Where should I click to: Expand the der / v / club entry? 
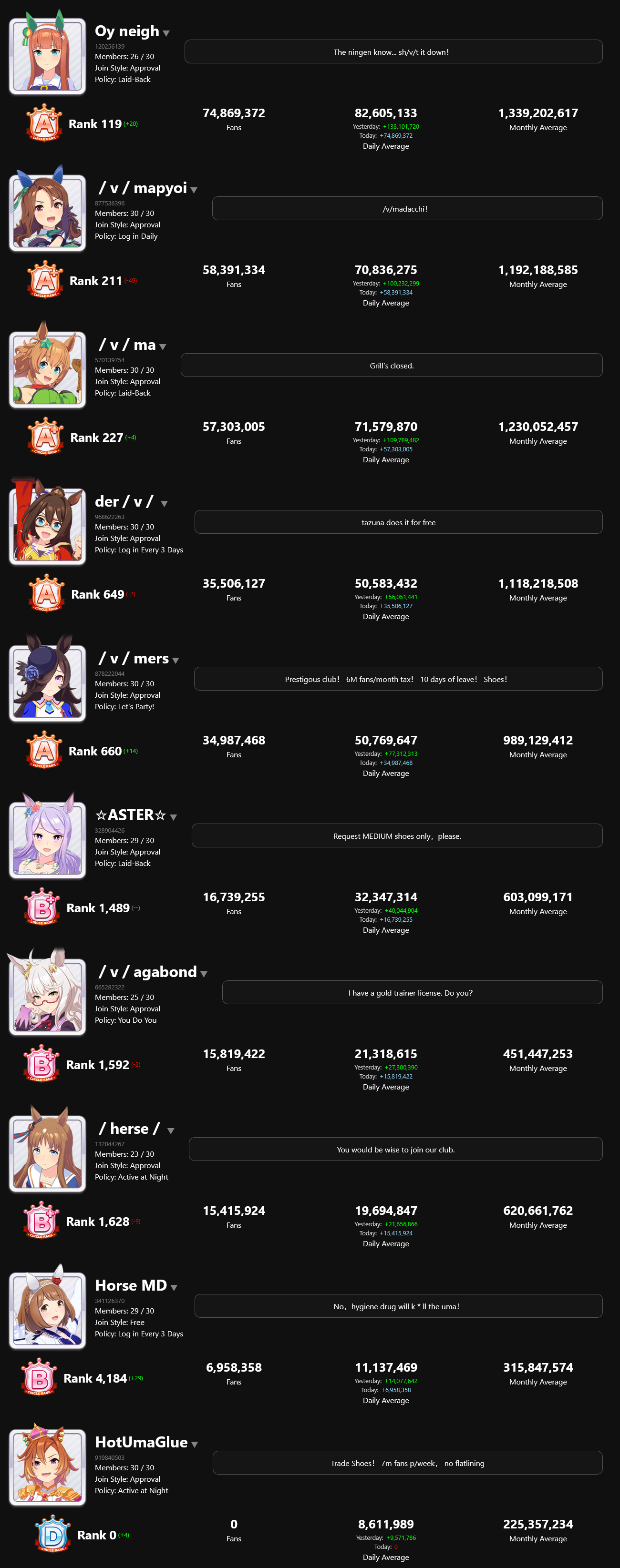pos(164,504)
